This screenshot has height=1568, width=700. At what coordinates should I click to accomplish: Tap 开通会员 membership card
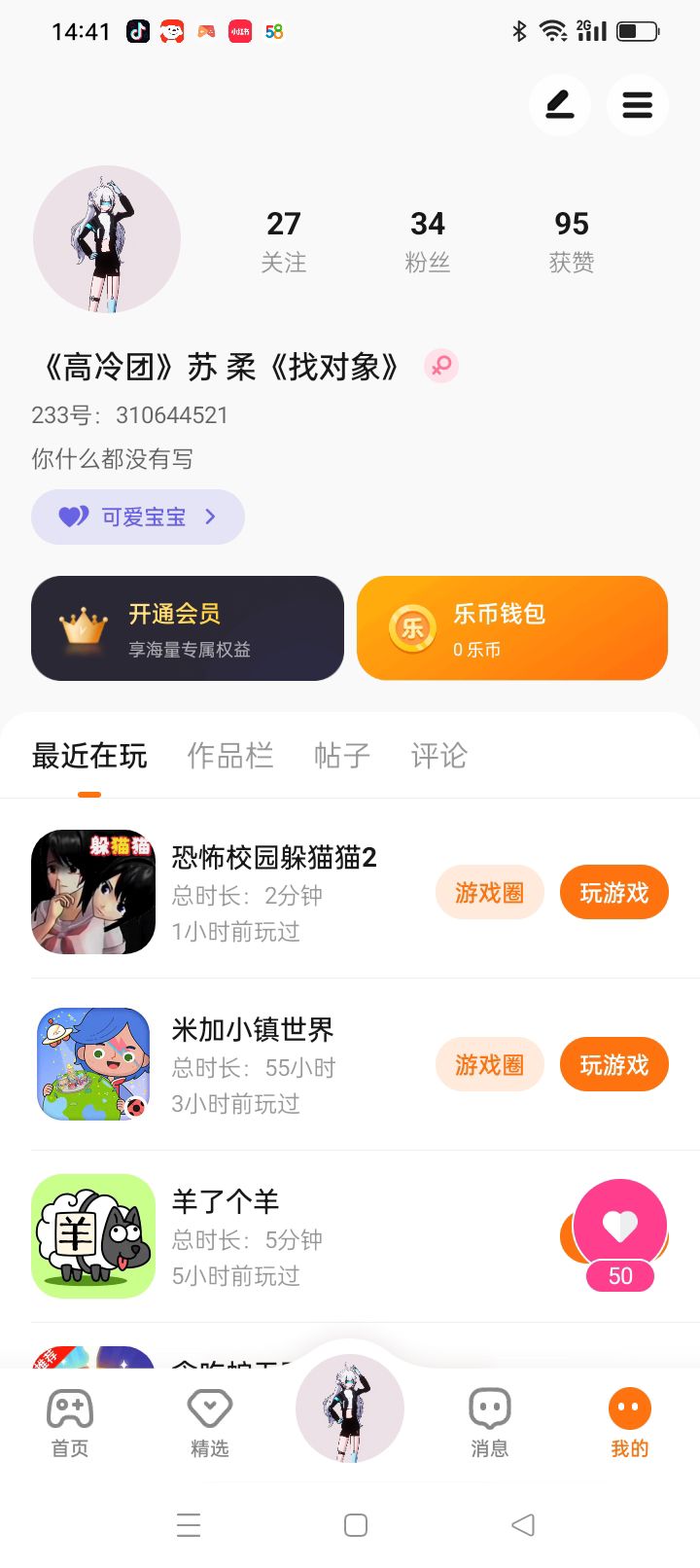tap(188, 628)
